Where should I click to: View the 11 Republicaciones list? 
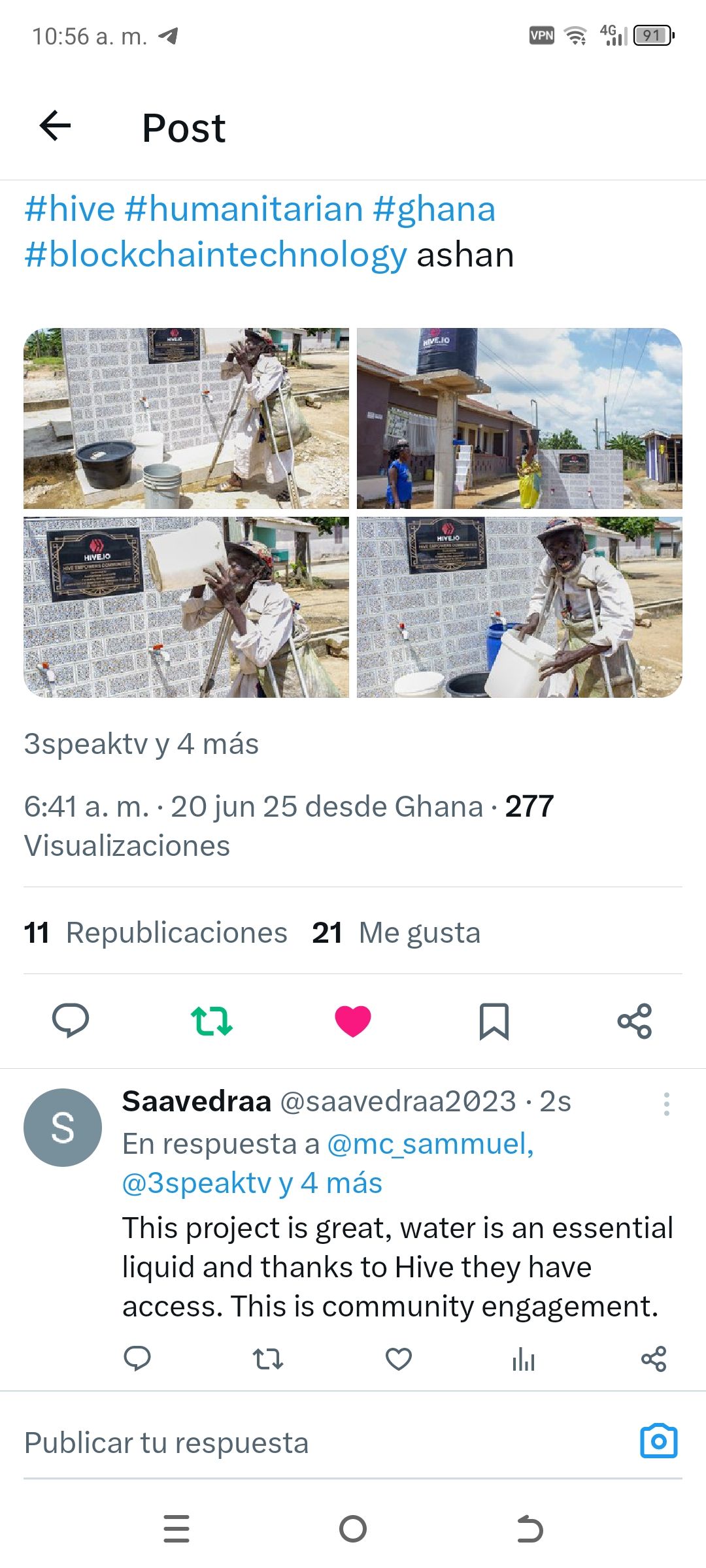pos(156,933)
